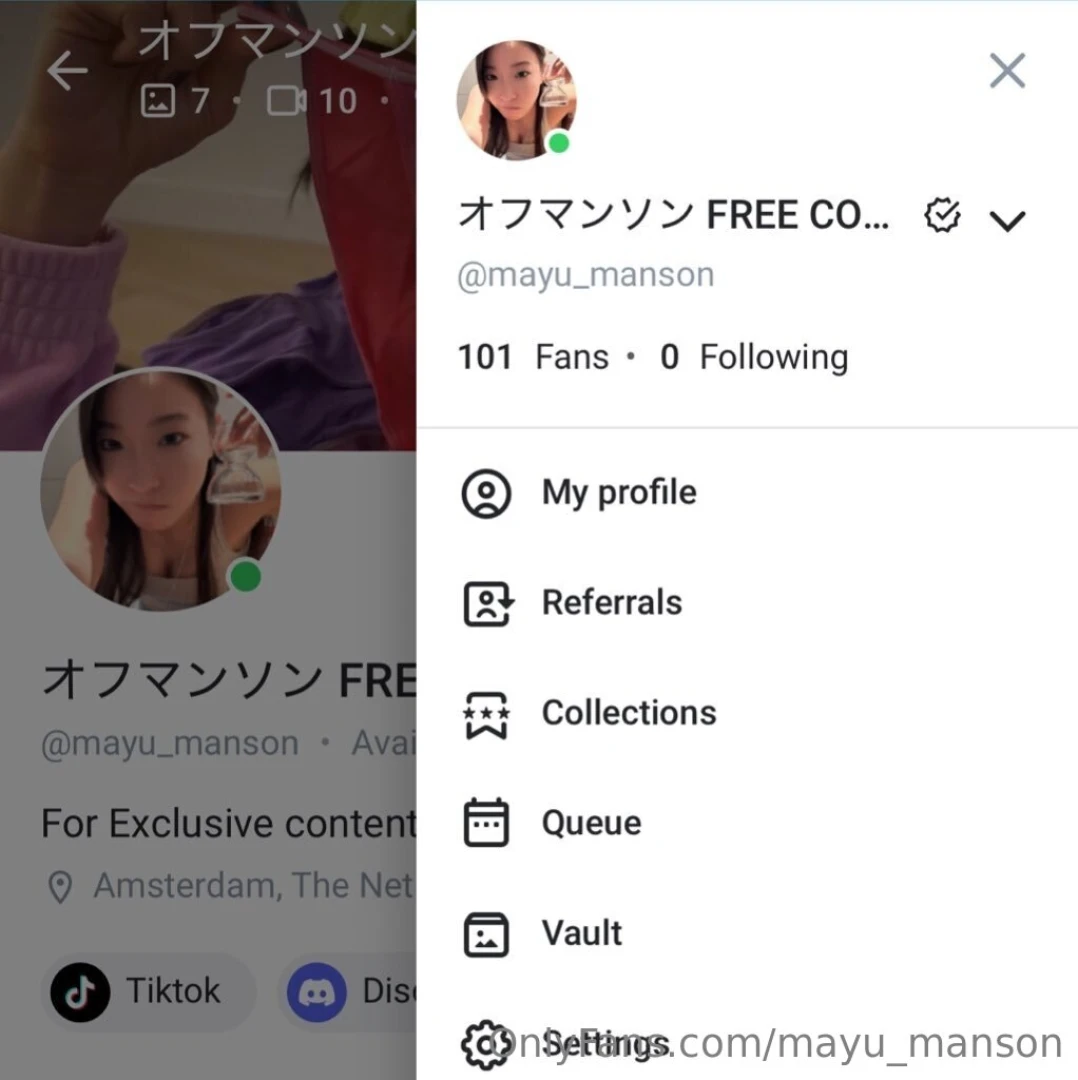Open the Vault
The image size is (1078, 1080).
(581, 933)
